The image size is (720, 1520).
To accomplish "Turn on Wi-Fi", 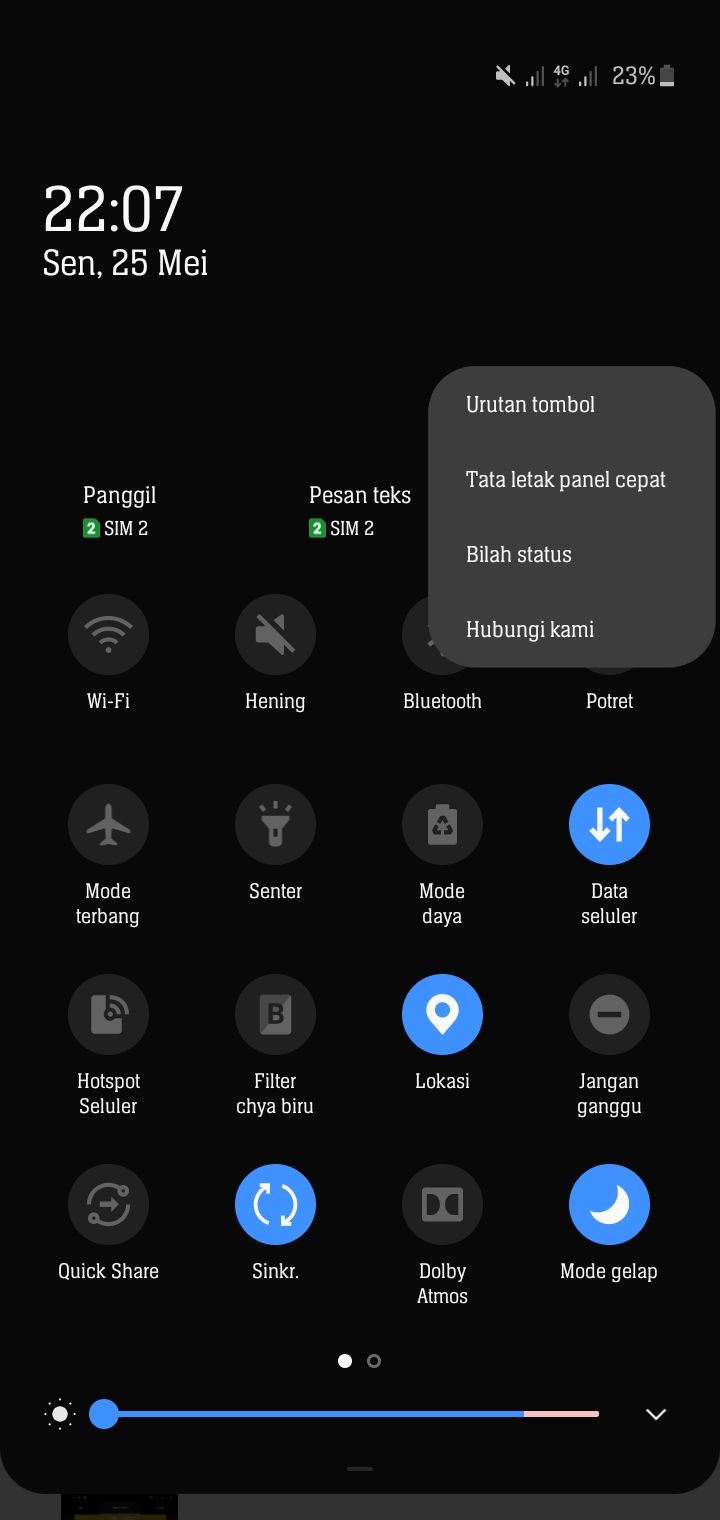I will (108, 635).
